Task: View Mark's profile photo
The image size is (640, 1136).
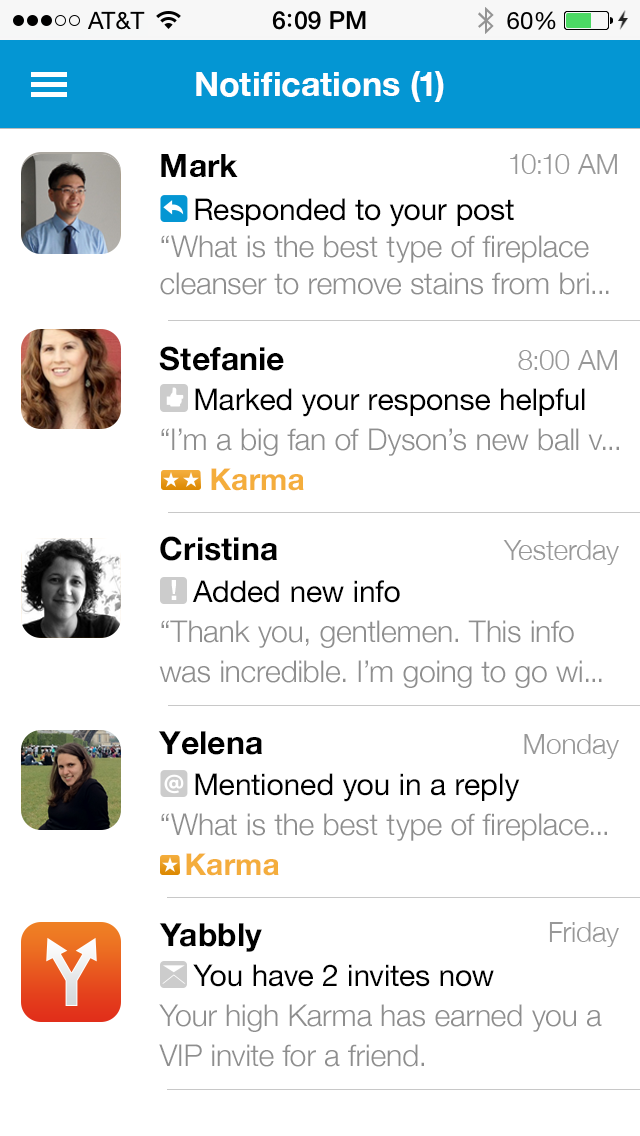Action: [x=71, y=203]
